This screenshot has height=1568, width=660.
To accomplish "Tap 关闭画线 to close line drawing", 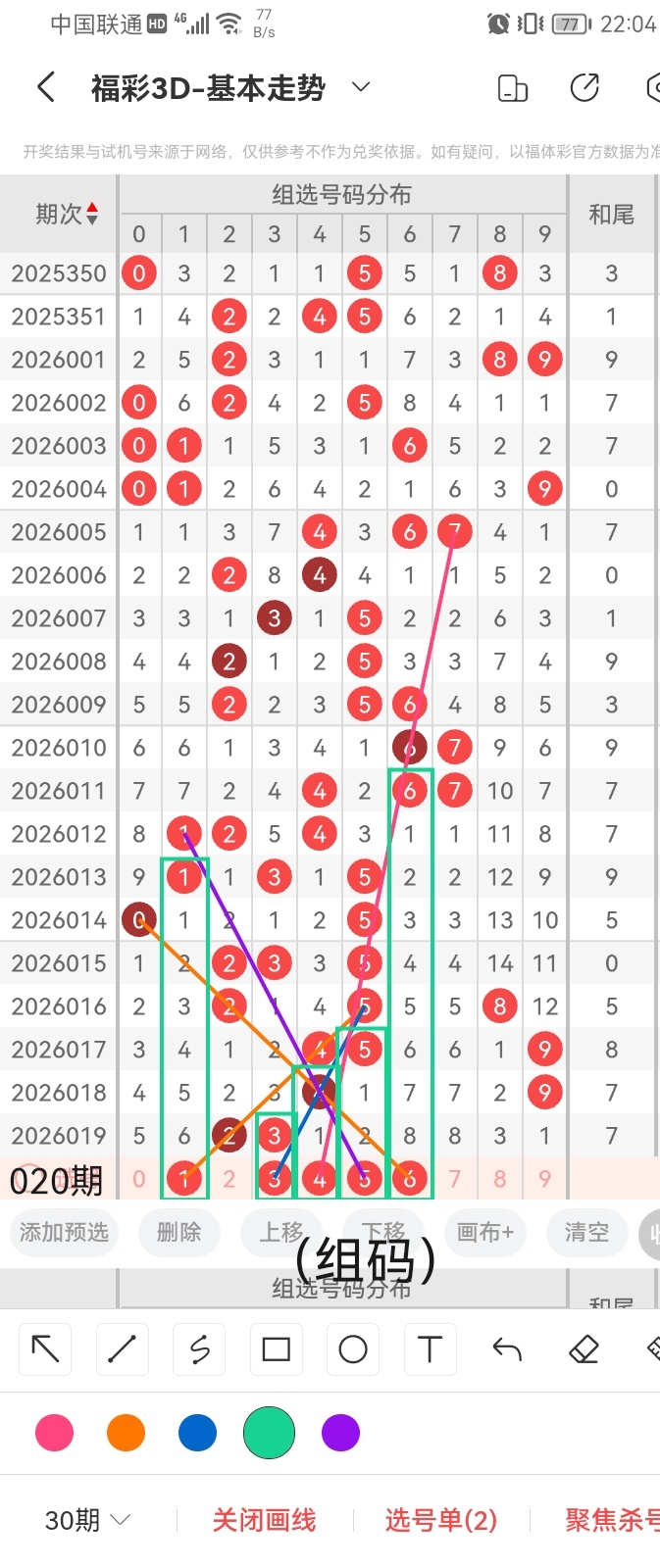I will coord(264,1520).
